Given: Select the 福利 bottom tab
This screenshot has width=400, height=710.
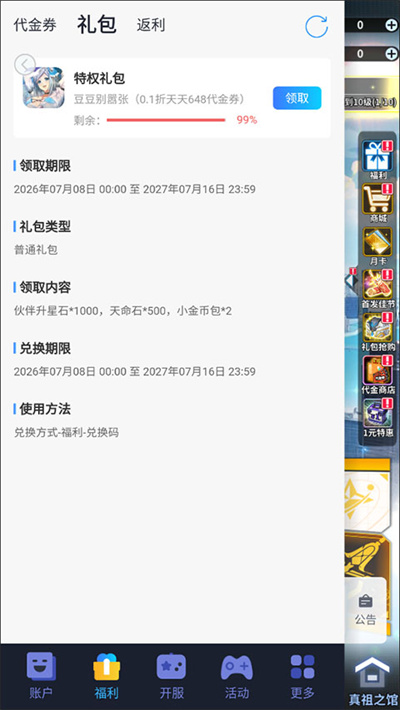Looking at the screenshot, I should [x=106, y=675].
